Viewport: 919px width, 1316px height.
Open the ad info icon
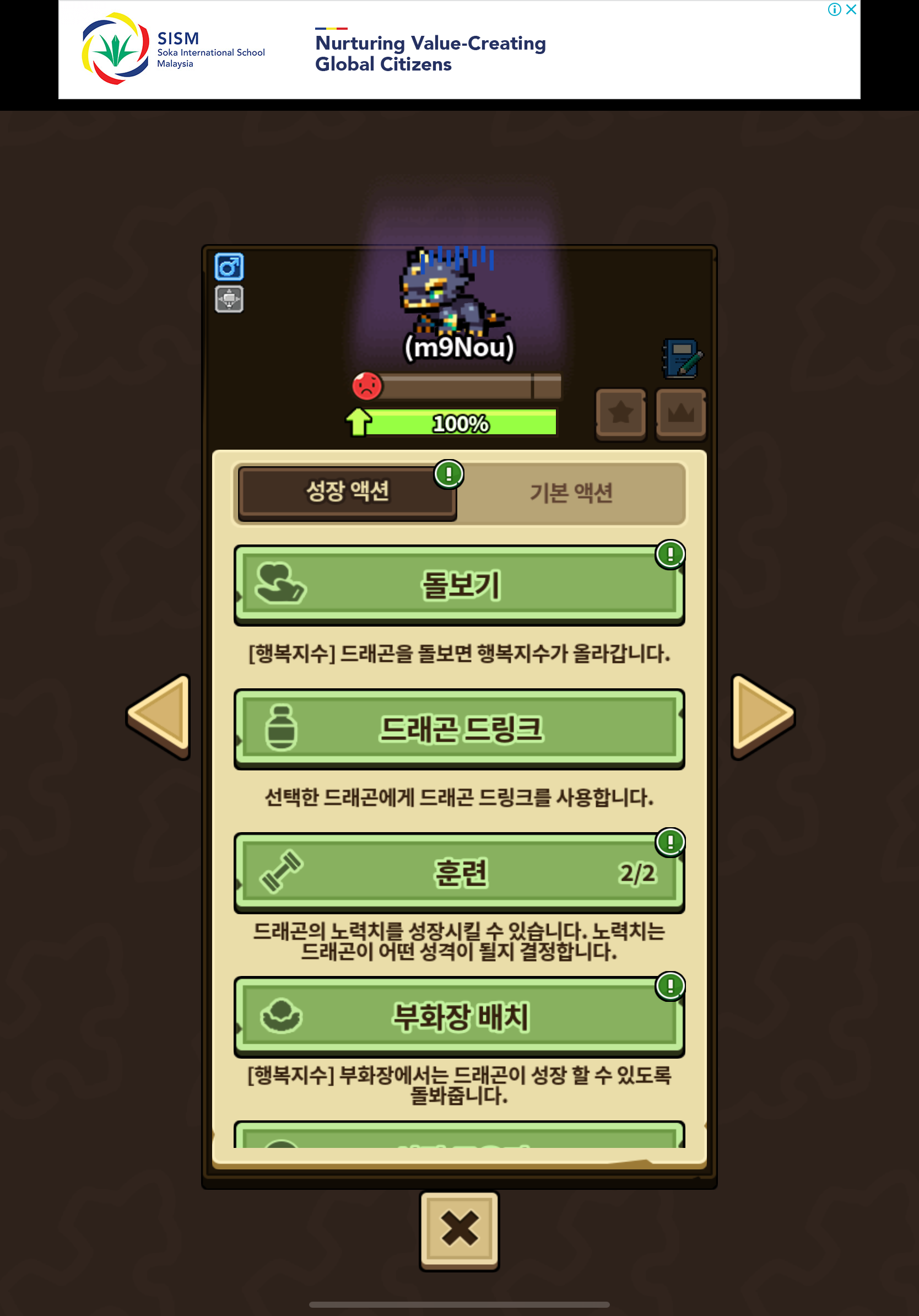[x=834, y=9]
